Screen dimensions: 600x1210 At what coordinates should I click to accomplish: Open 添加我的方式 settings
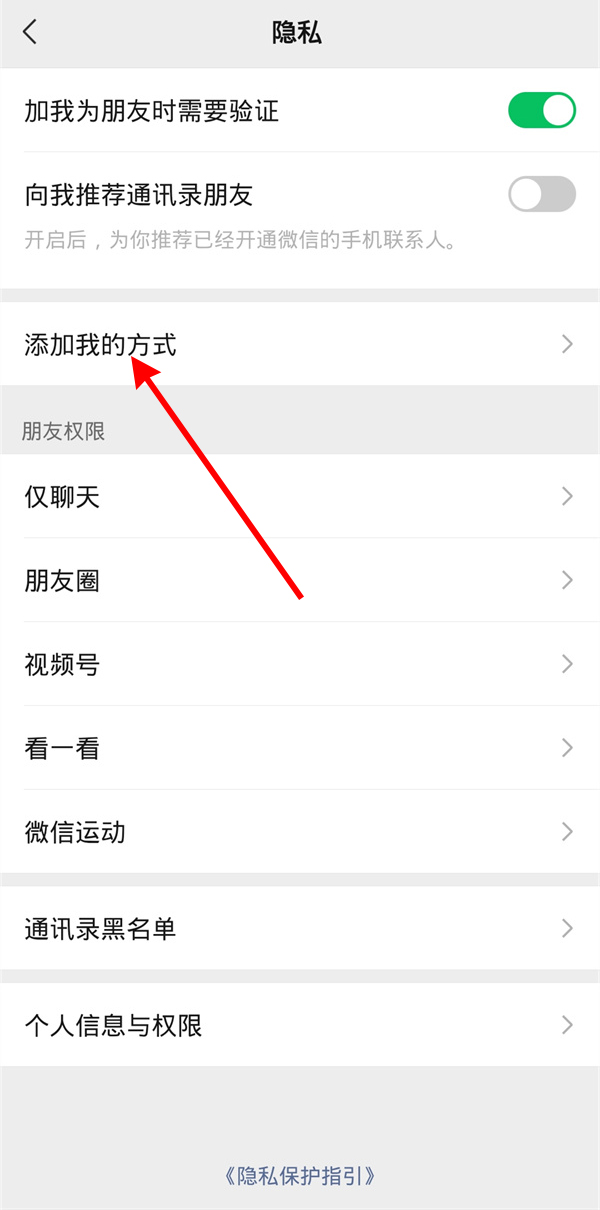300,345
